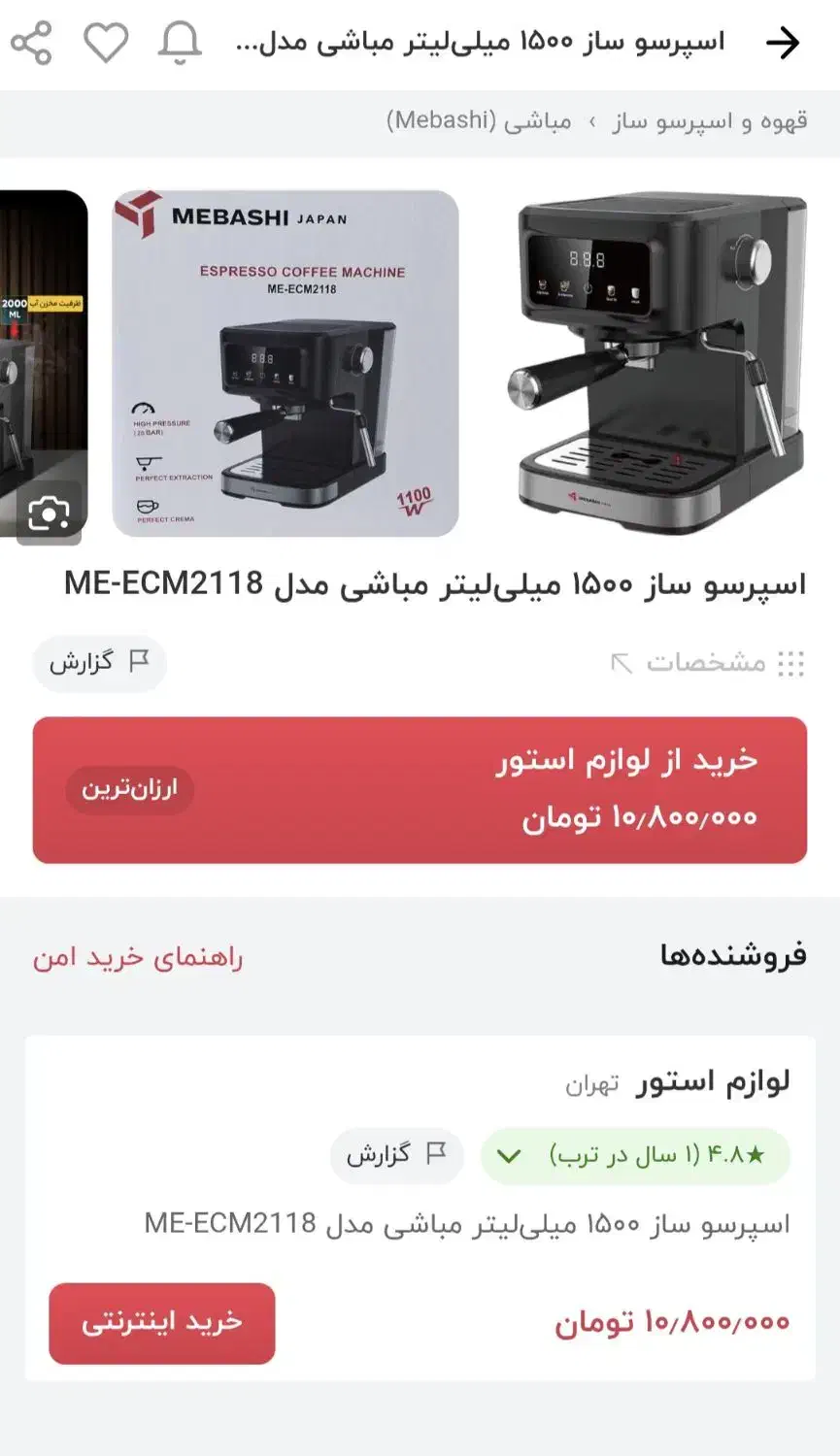
Task: Jump to مشخصات specifications
Action: [x=707, y=663]
